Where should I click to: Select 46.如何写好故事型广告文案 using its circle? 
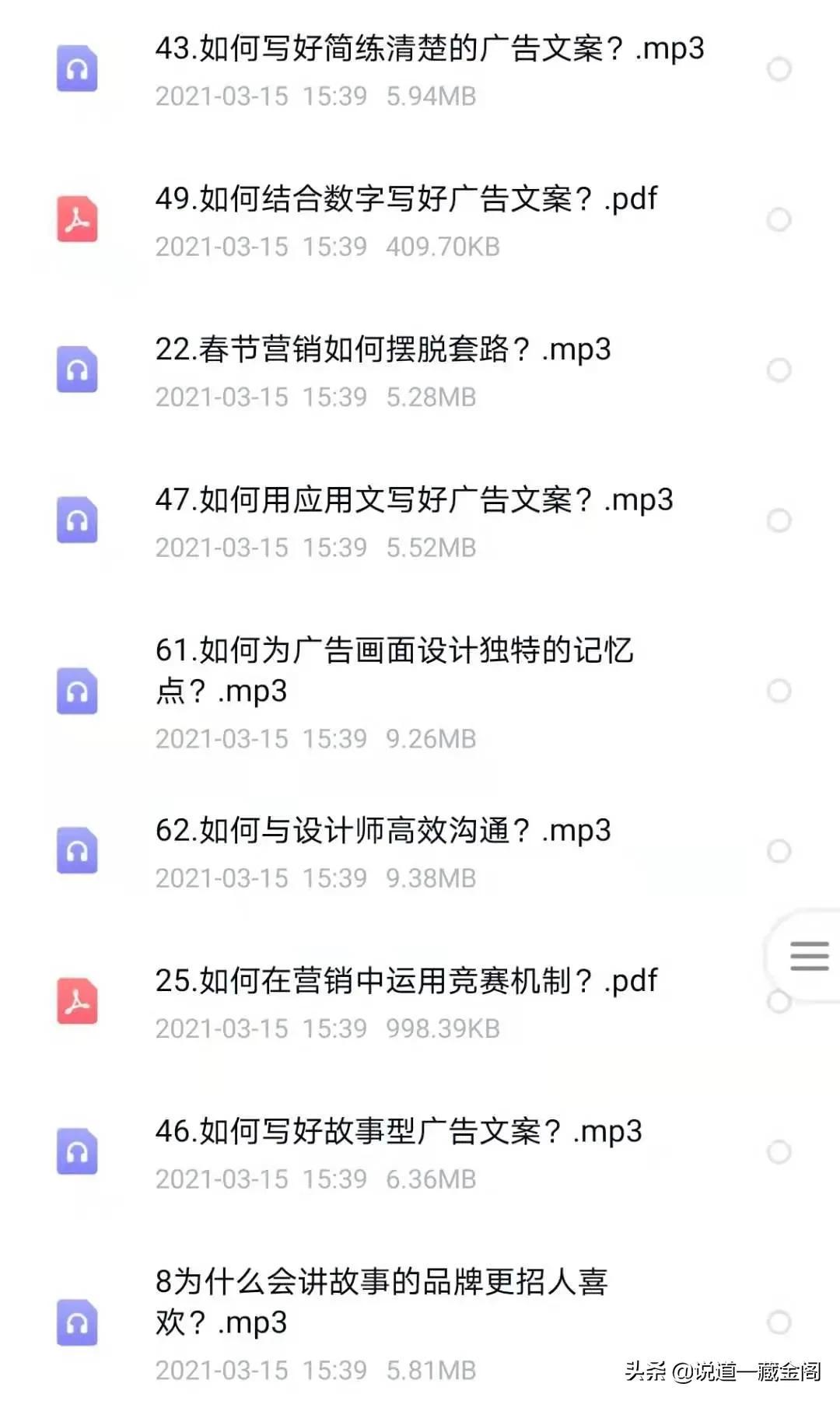coord(779,1152)
